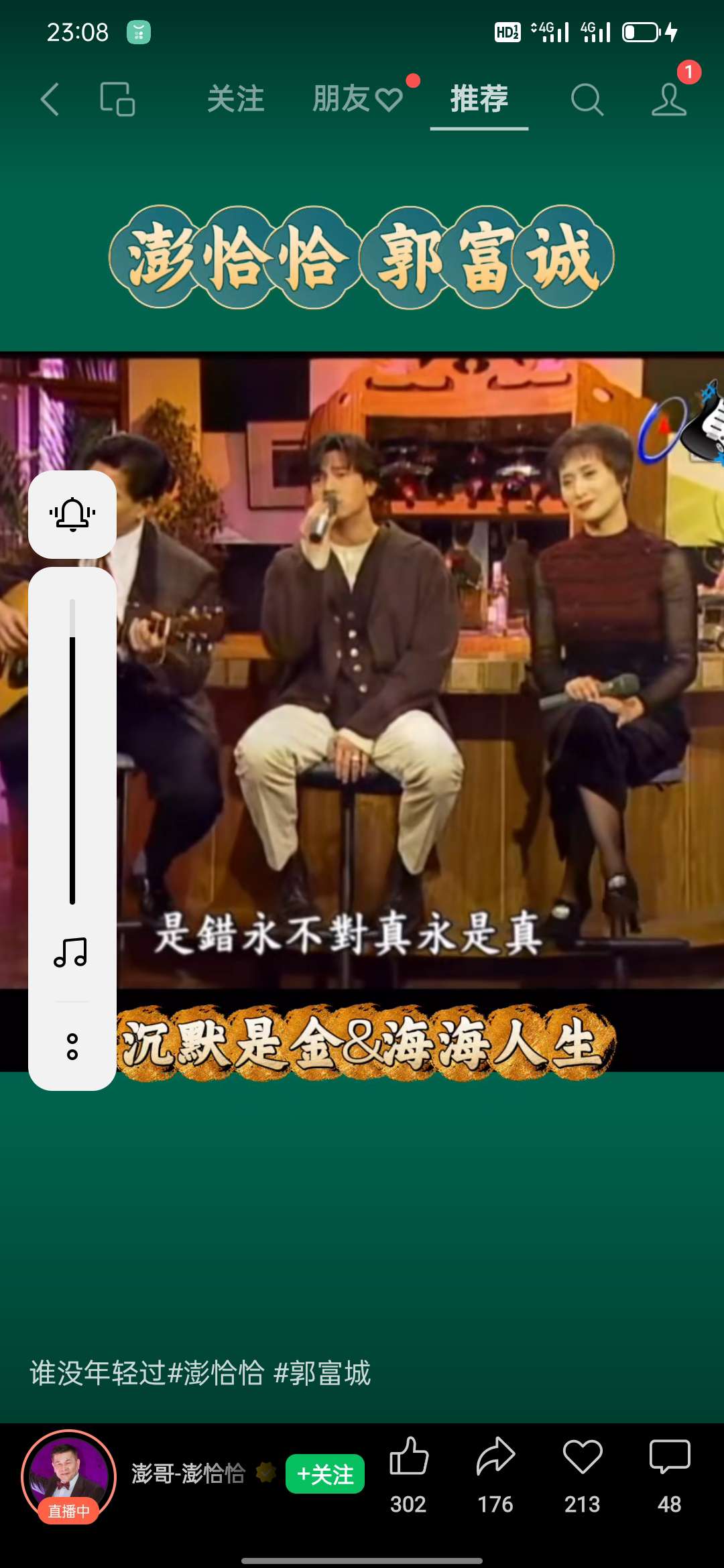
Task: Go back using the top-left arrow
Action: pos(50,100)
